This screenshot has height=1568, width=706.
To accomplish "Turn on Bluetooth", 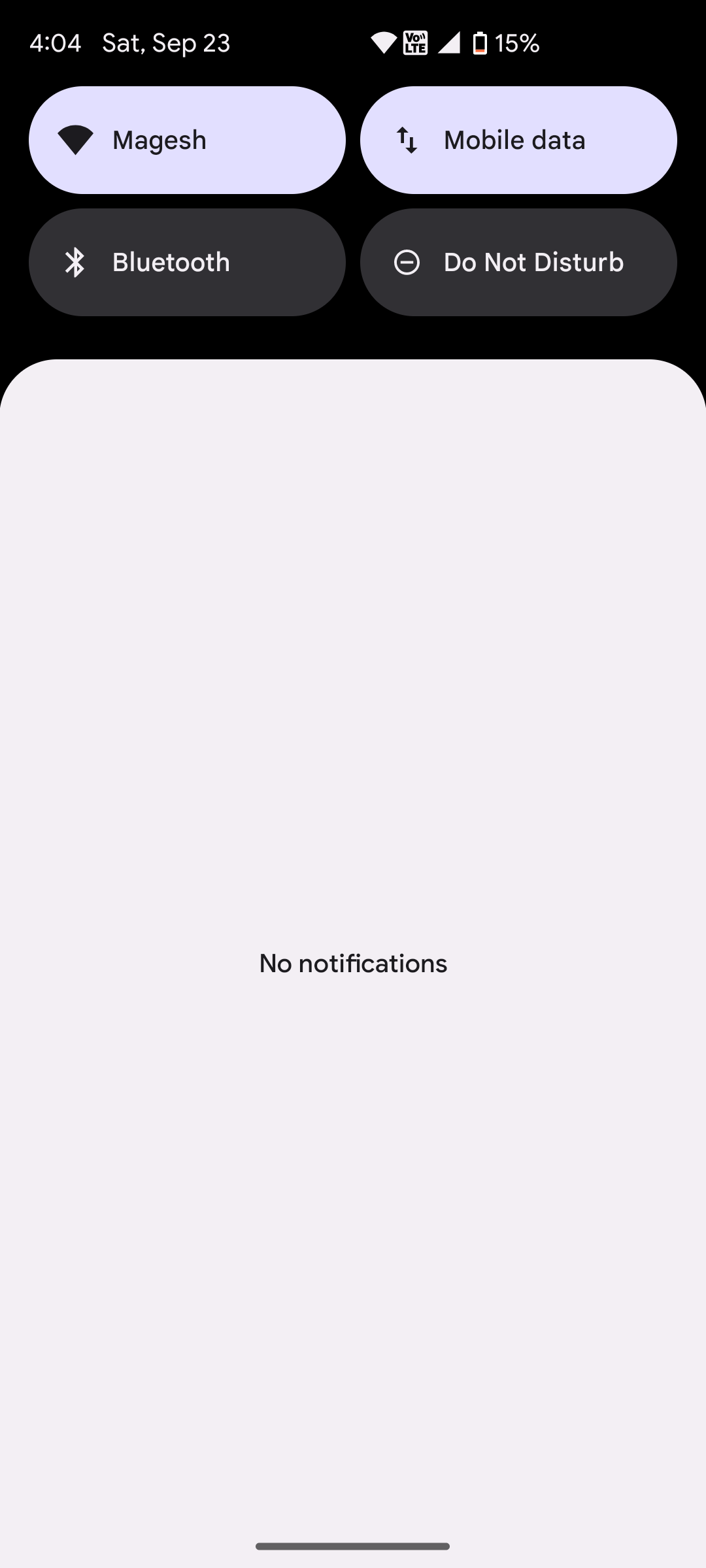I will pos(187,262).
